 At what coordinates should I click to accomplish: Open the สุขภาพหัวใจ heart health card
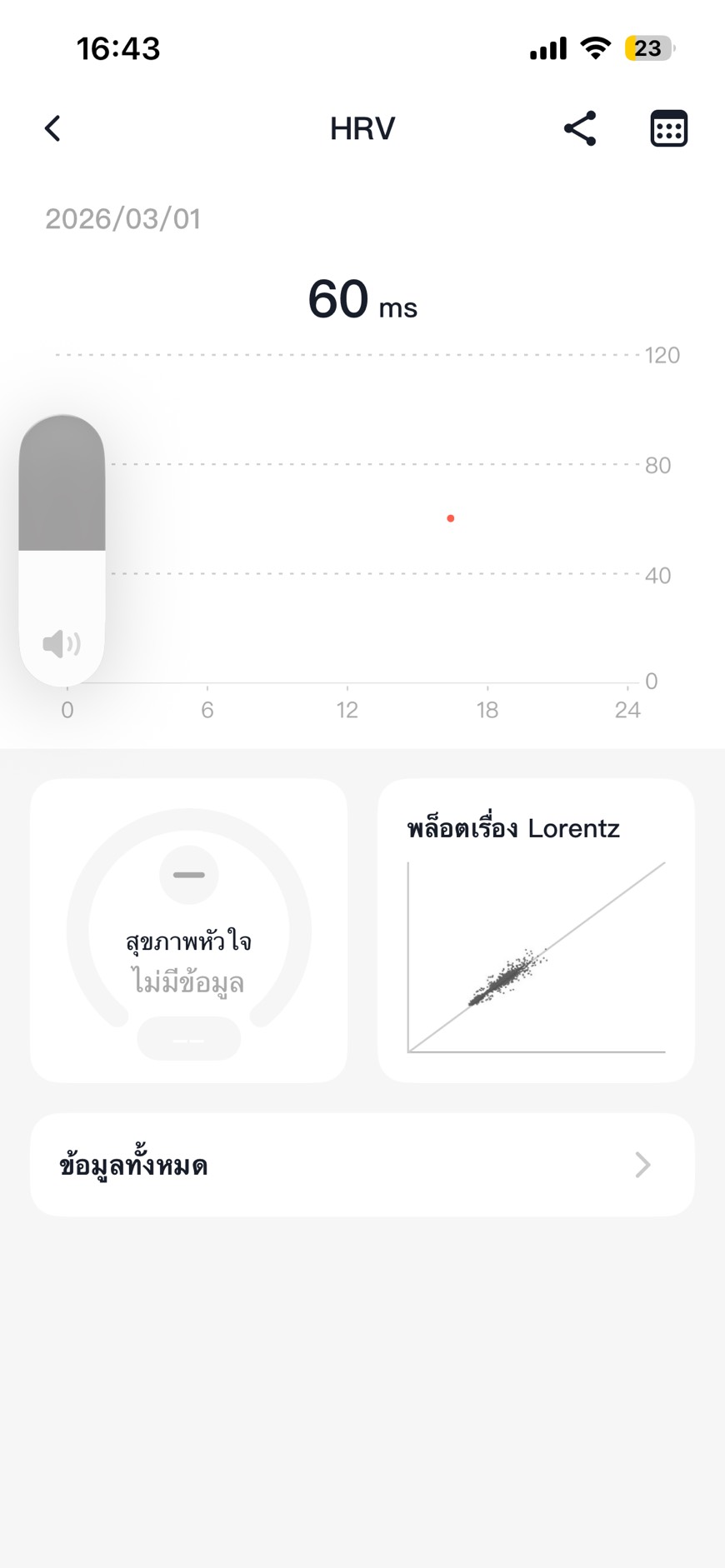[188, 930]
